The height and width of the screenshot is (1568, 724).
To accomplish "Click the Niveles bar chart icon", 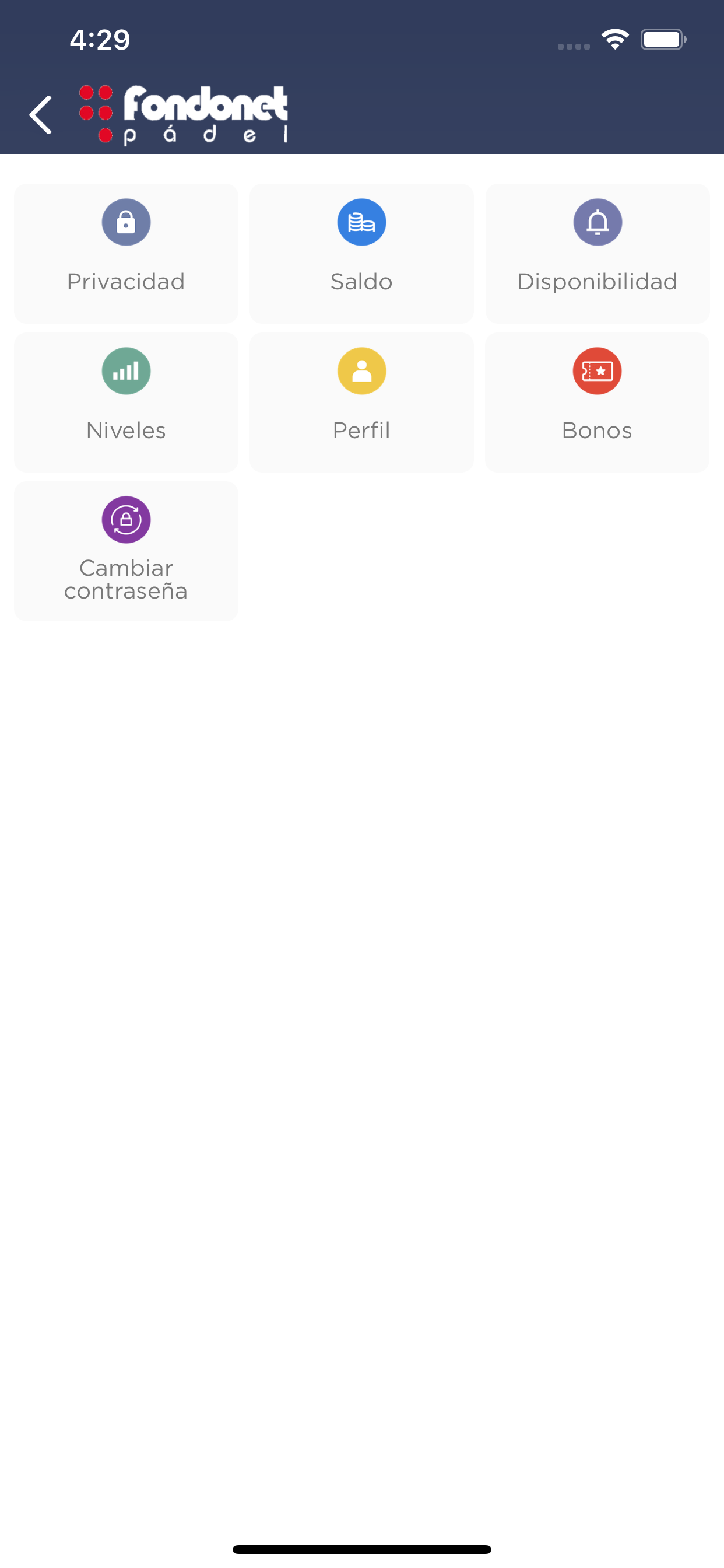I will pyautogui.click(x=126, y=370).
